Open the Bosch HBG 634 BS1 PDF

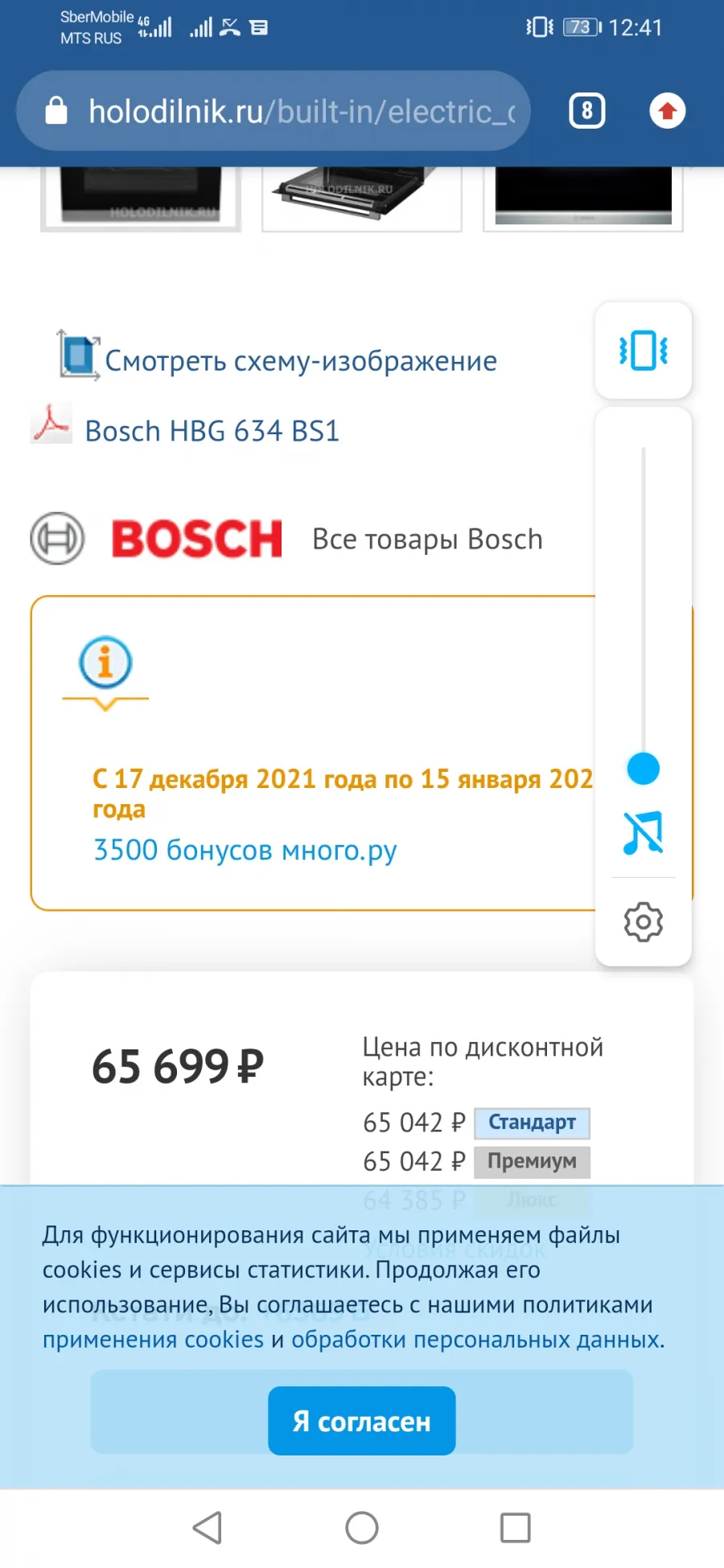coord(212,431)
